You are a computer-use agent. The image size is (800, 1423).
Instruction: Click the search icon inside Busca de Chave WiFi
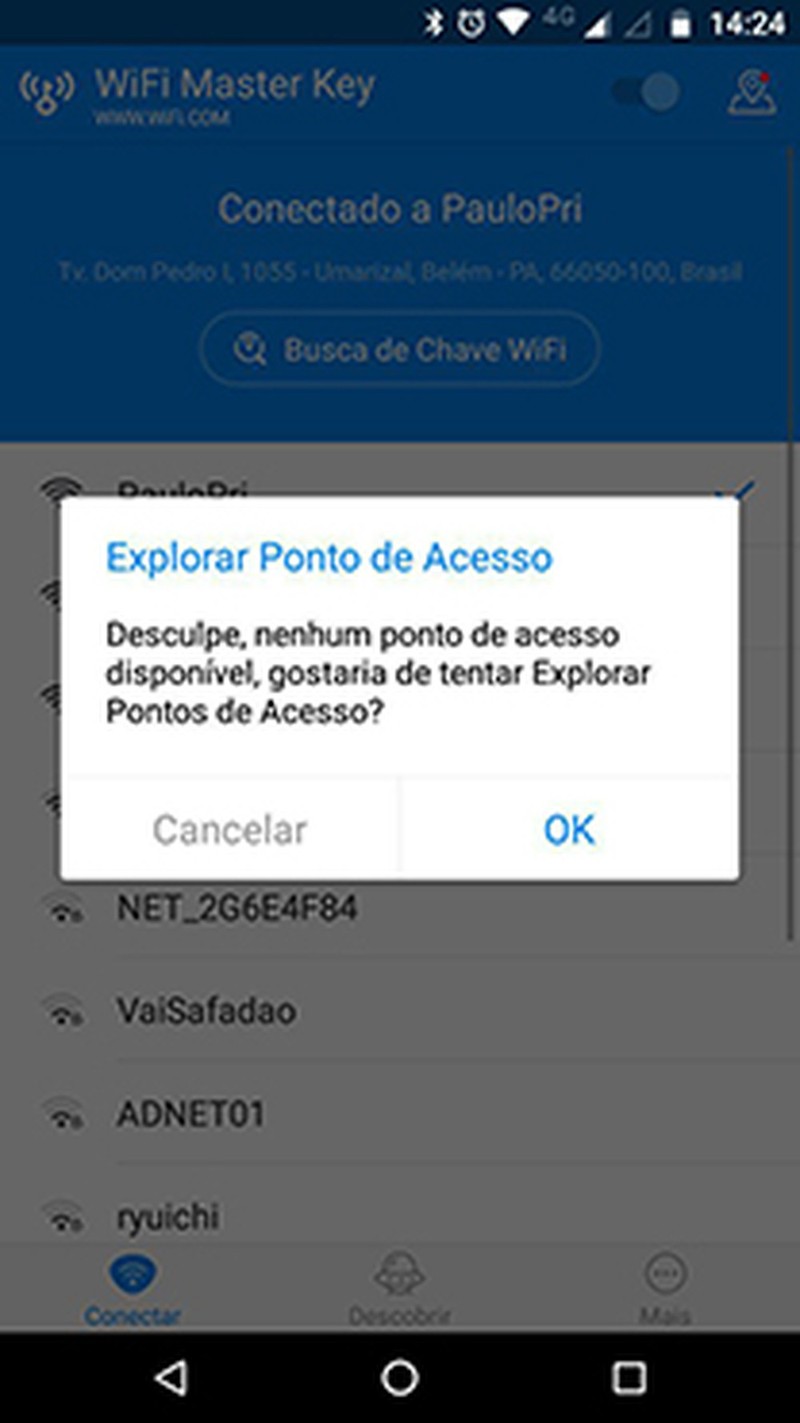251,349
